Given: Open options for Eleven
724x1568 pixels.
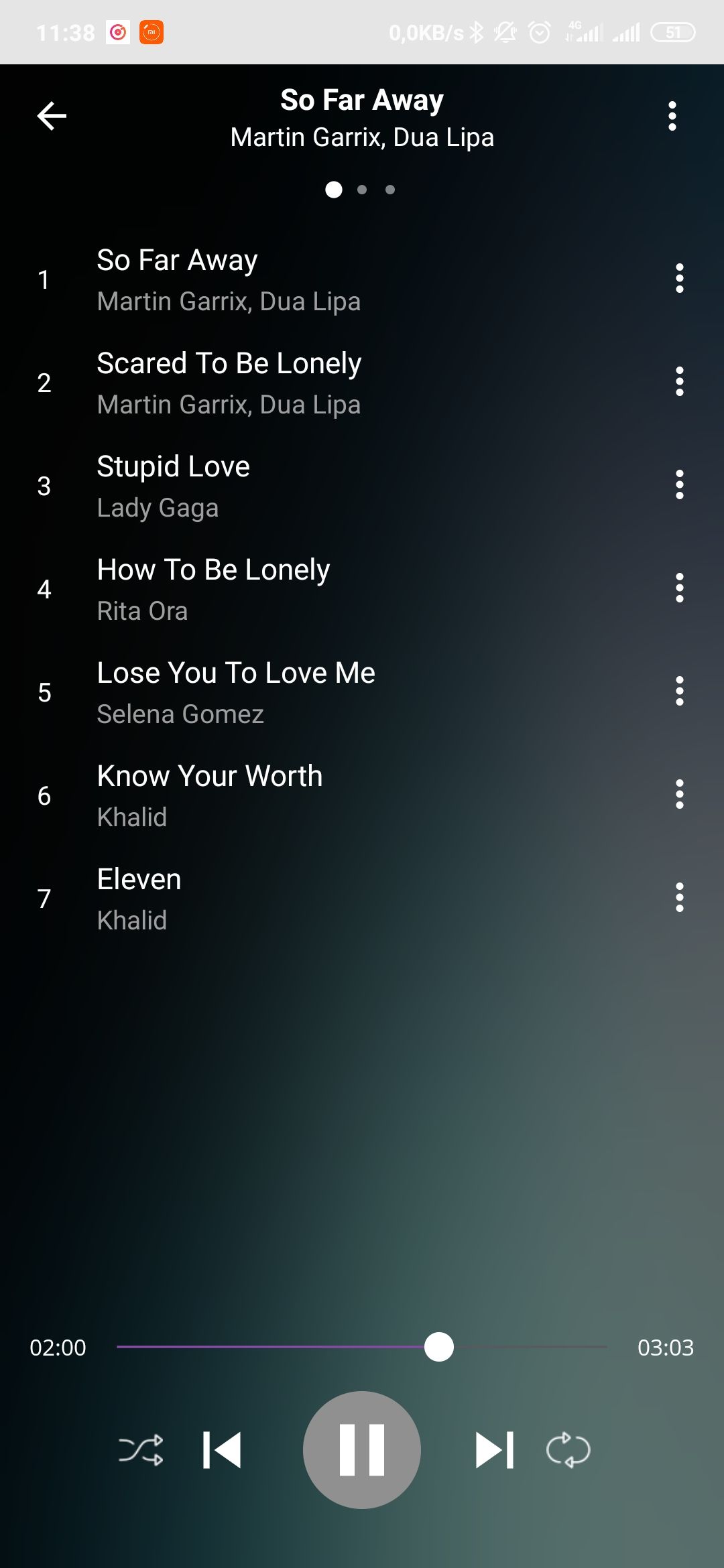Looking at the screenshot, I should (x=679, y=898).
